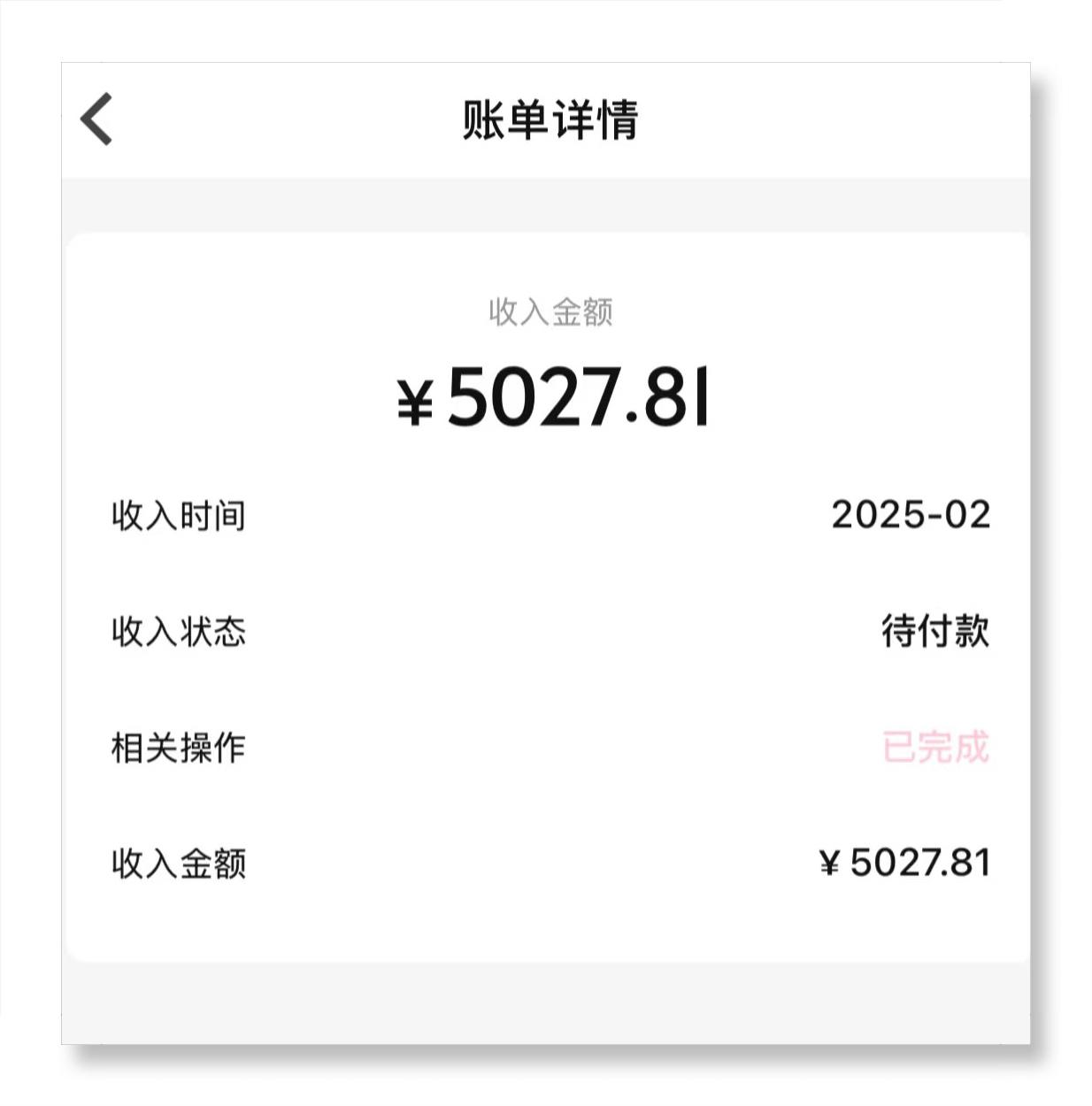
Task: Tap the pink 已完成 action
Action: point(934,748)
